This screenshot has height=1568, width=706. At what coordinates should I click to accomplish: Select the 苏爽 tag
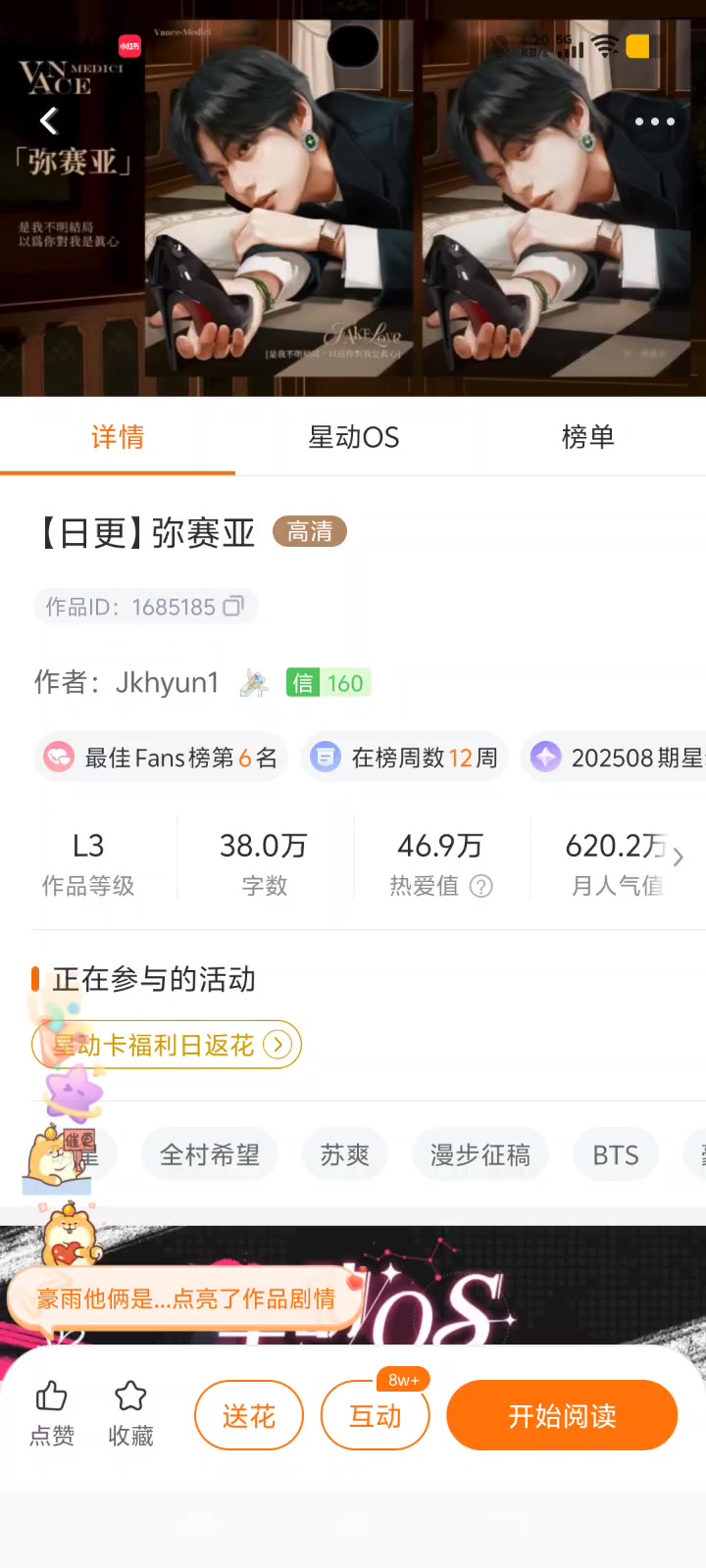pyautogui.click(x=344, y=1155)
